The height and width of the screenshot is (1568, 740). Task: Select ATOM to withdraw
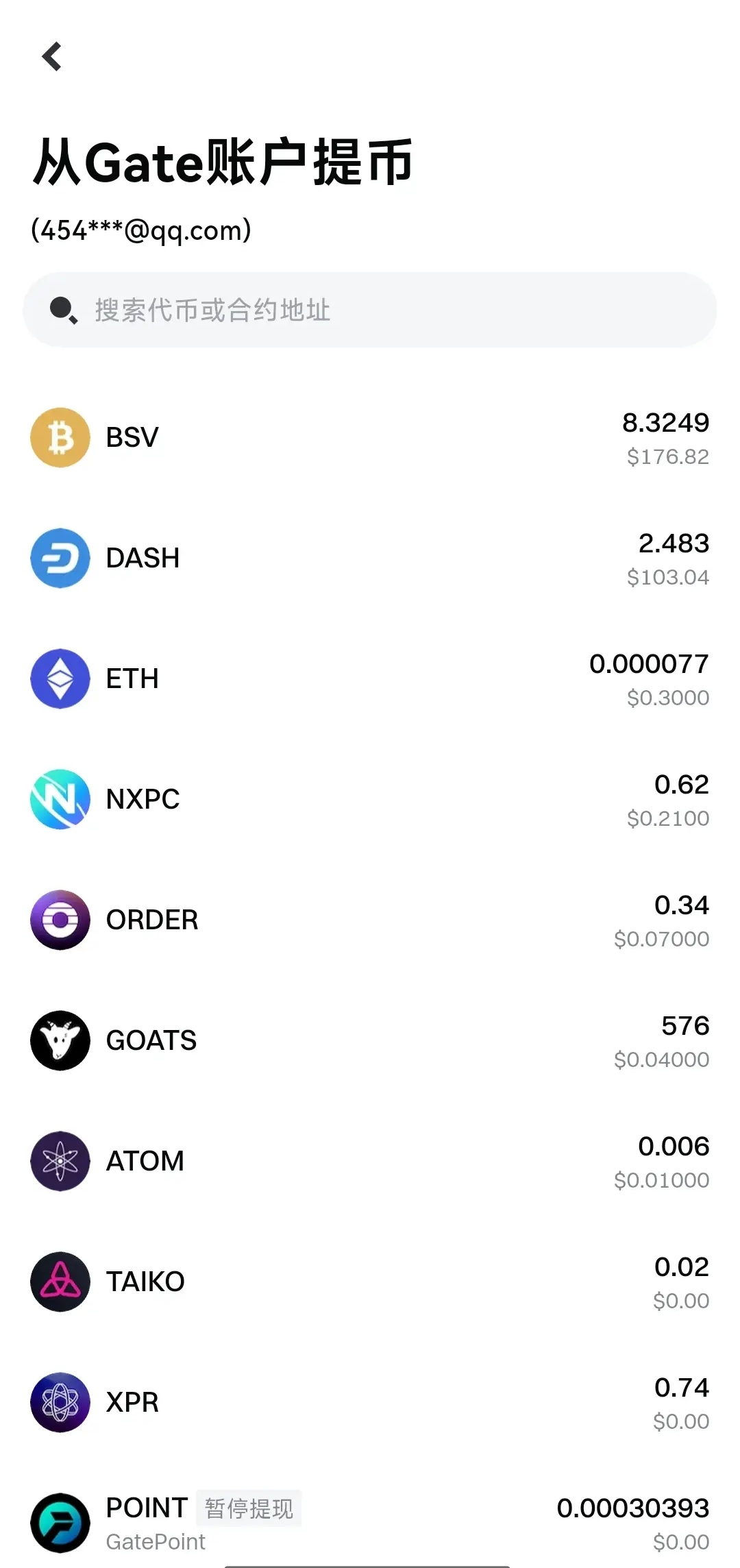click(370, 1162)
